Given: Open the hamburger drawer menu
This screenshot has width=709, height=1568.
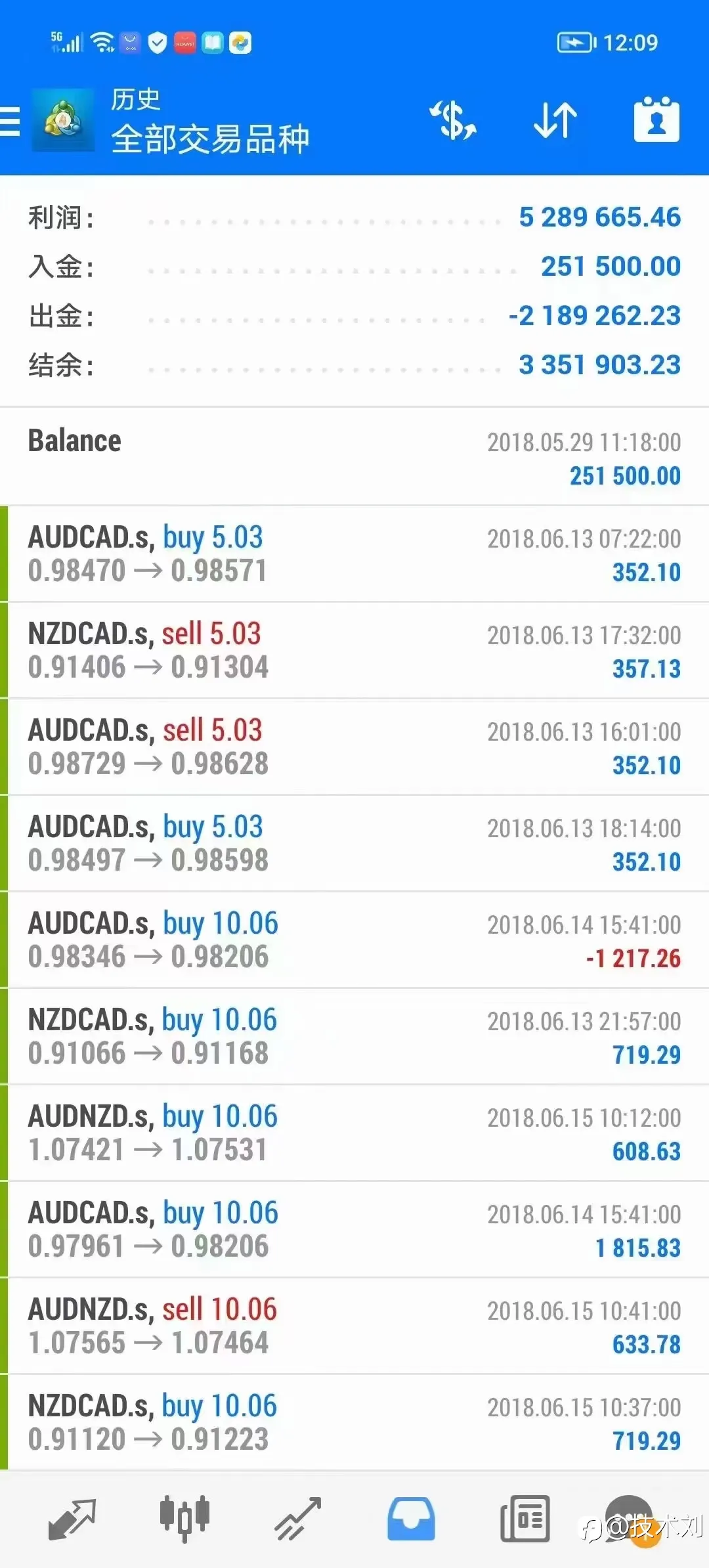Looking at the screenshot, I should (x=9, y=121).
